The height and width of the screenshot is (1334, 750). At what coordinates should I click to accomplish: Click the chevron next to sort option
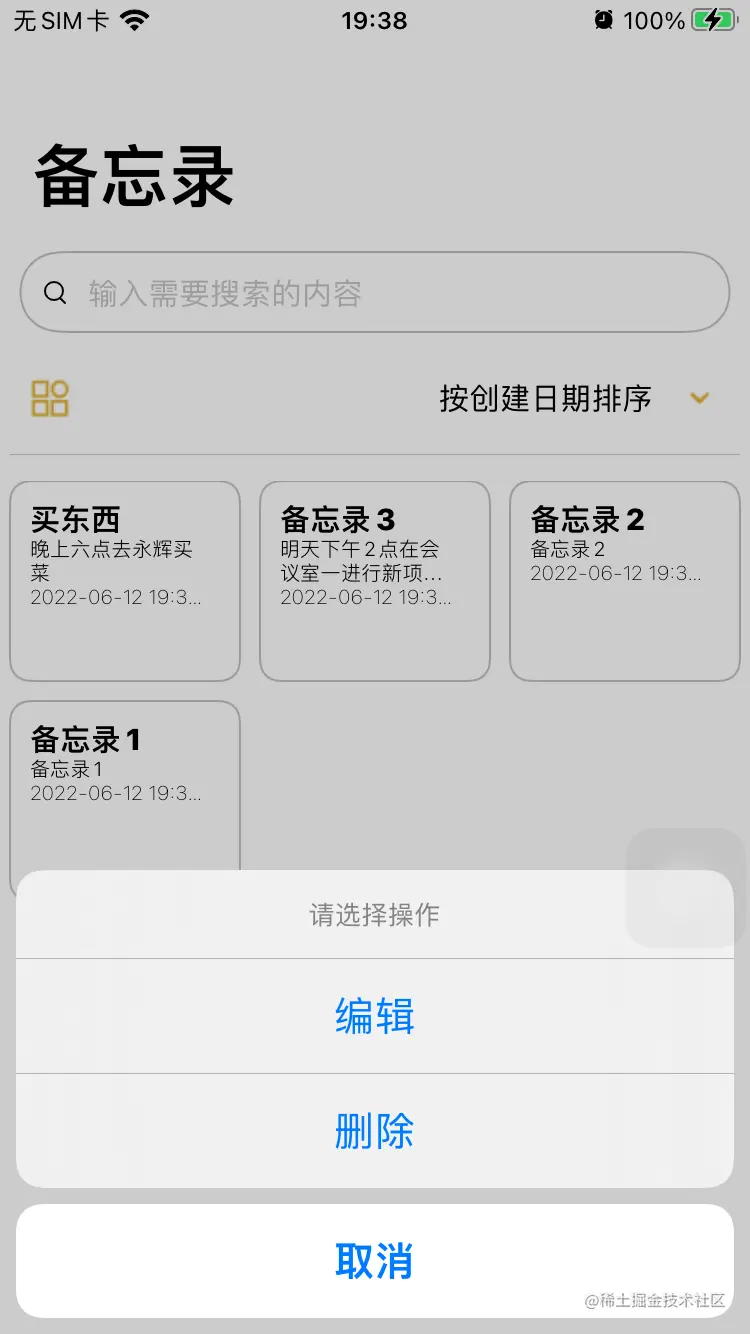pyautogui.click(x=699, y=398)
